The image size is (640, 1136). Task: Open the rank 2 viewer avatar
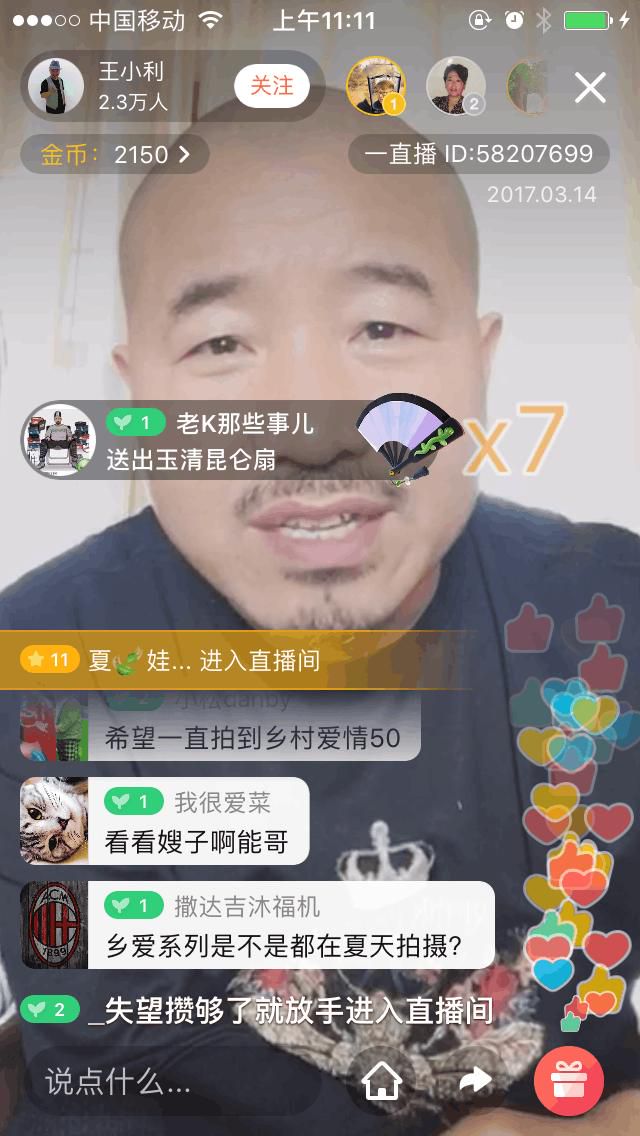tap(455, 86)
